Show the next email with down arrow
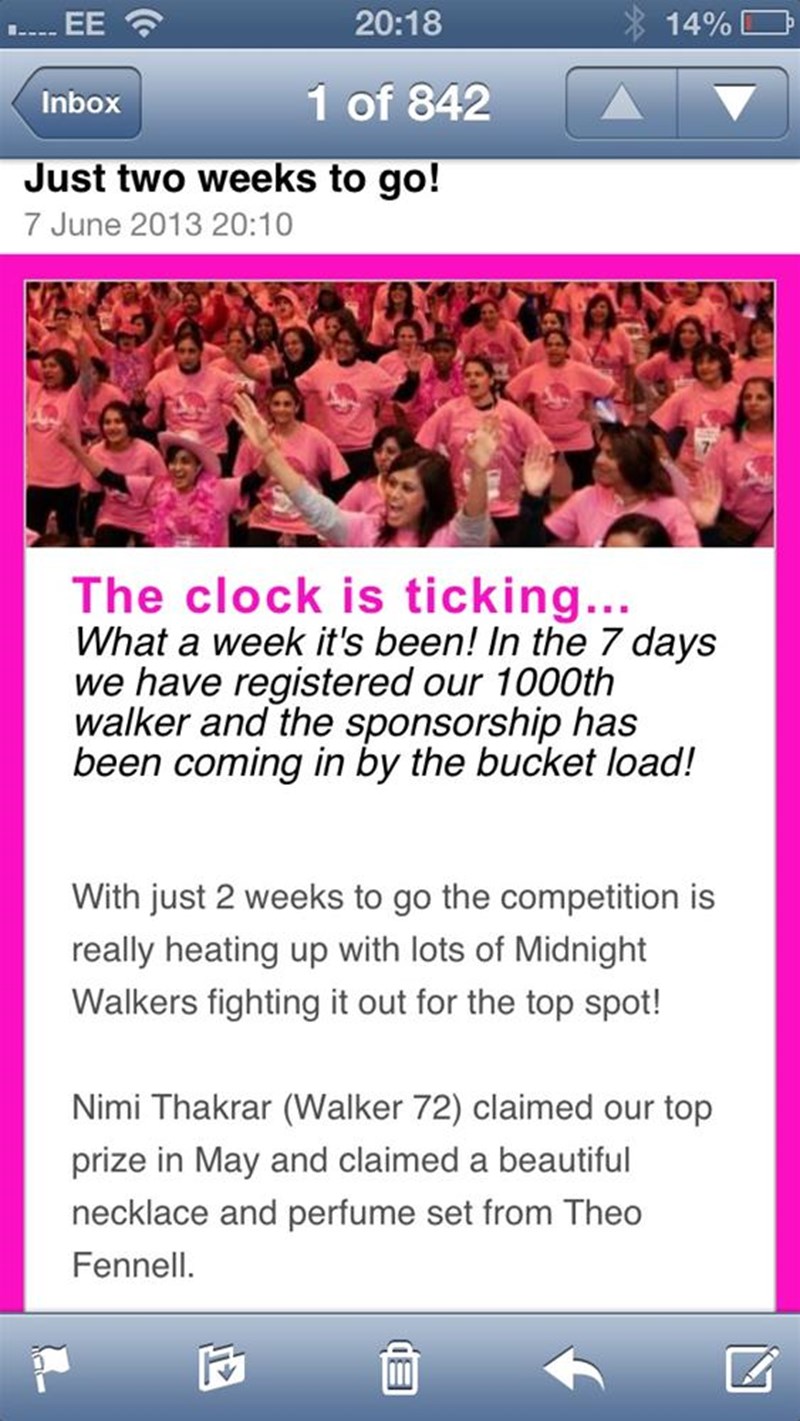The width and height of the screenshot is (800, 1421). pyautogui.click(x=734, y=103)
